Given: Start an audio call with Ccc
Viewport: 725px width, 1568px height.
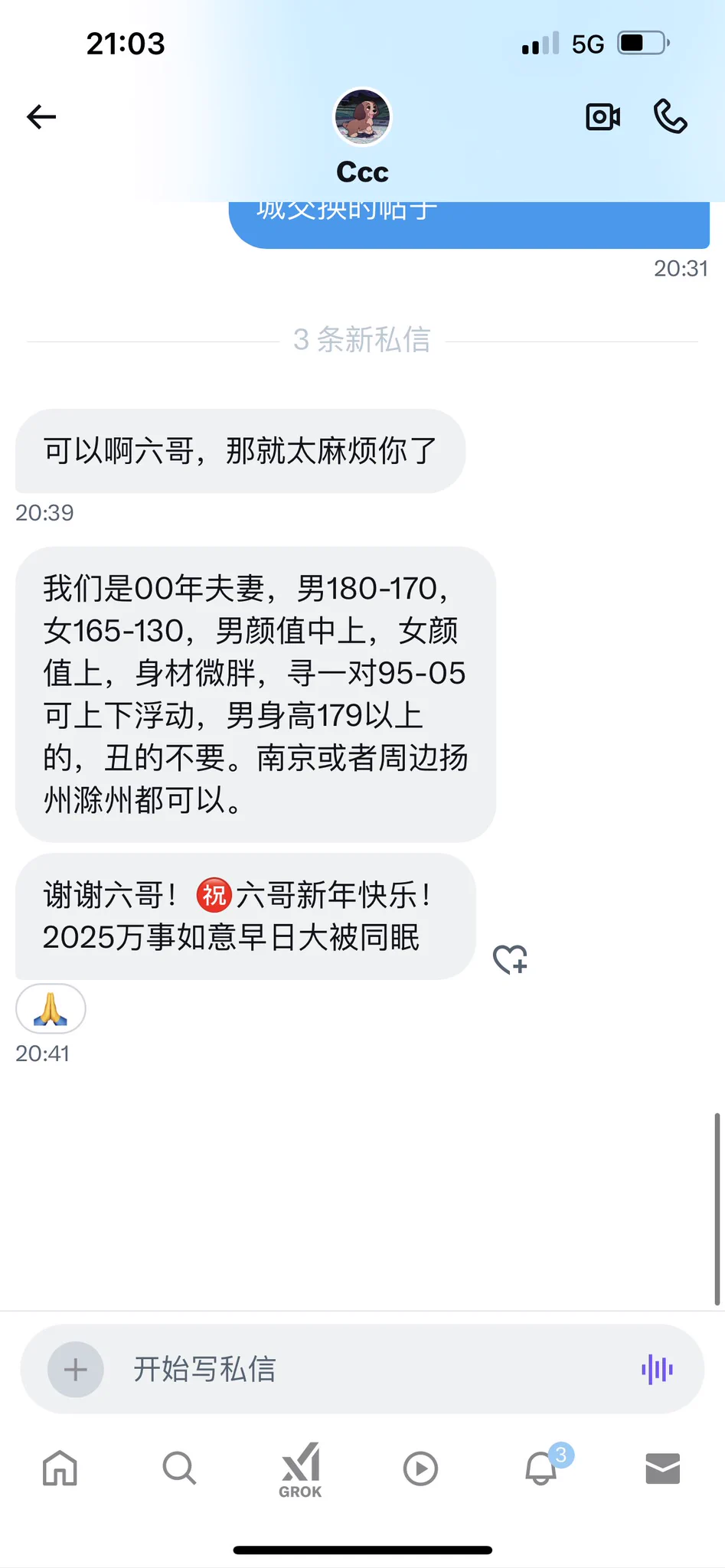Looking at the screenshot, I should 670,117.
